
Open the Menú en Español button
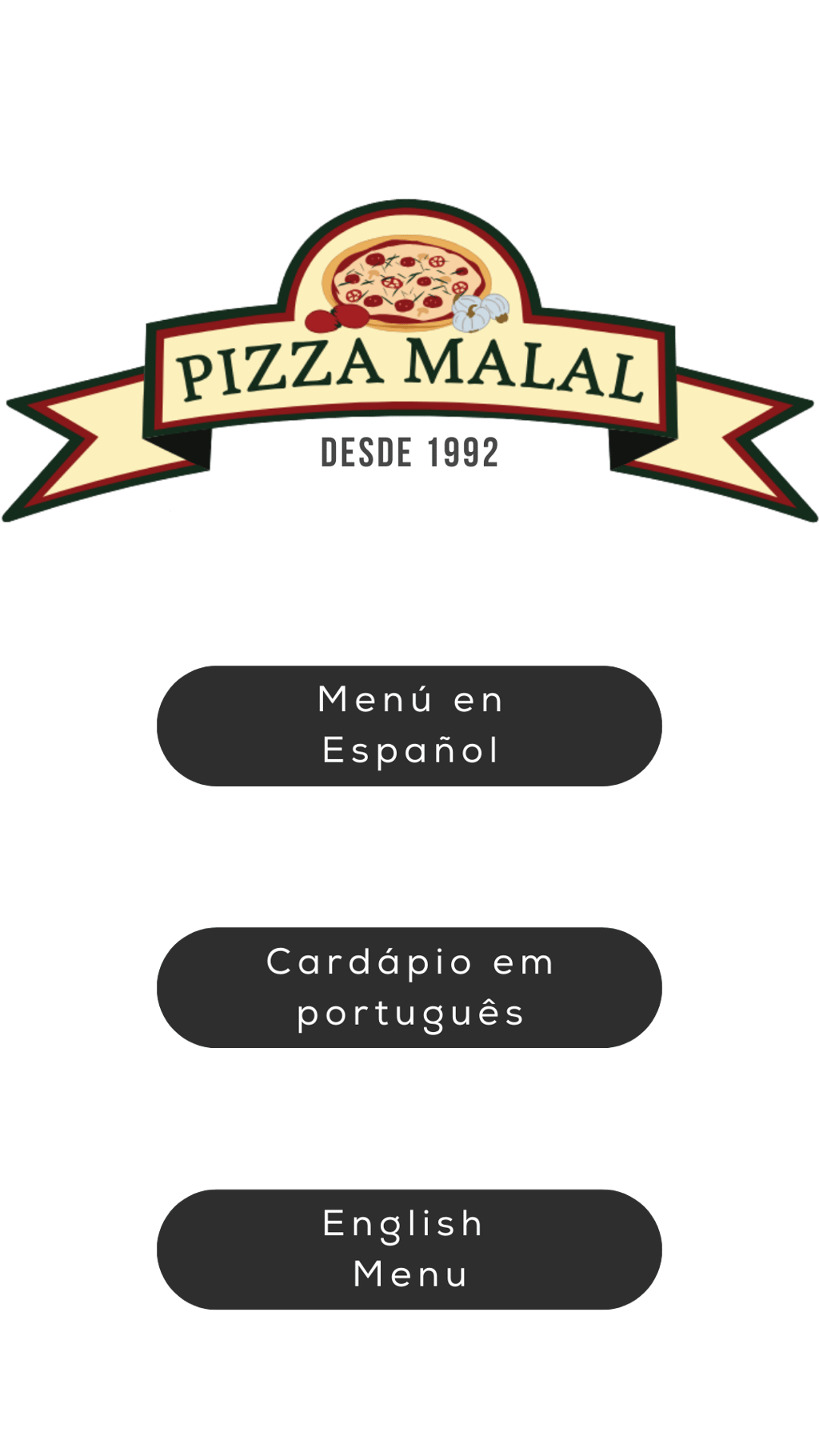(x=409, y=726)
